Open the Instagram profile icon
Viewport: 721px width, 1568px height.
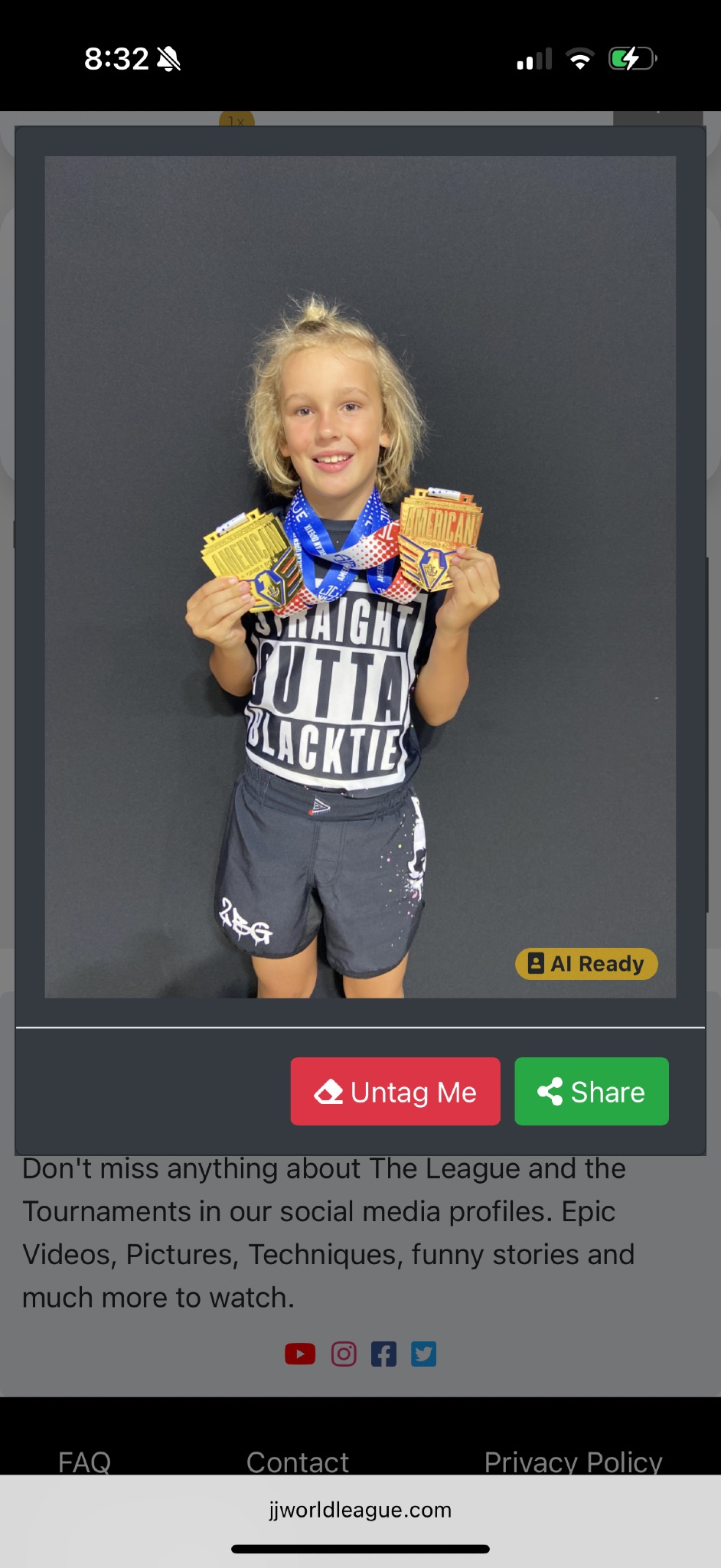click(x=344, y=1354)
